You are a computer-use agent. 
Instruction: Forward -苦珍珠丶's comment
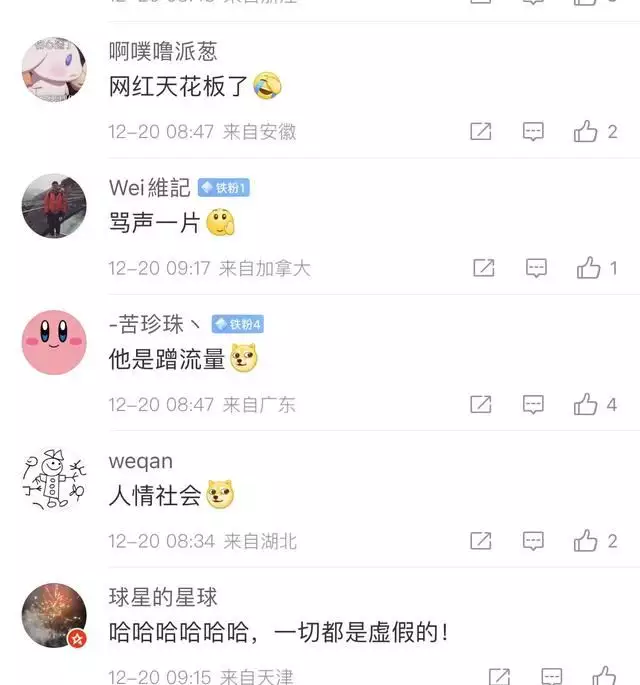tap(481, 404)
